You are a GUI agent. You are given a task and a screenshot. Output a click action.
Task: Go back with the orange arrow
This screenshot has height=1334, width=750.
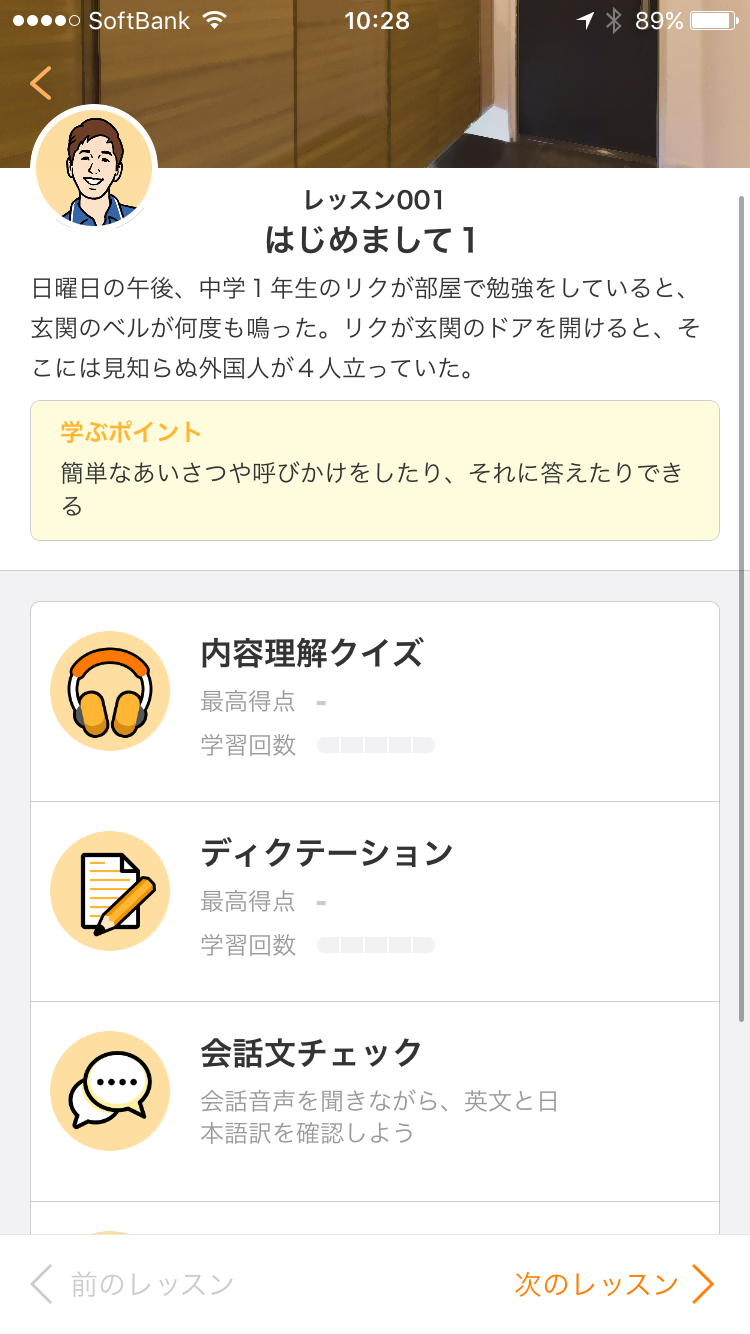40,83
